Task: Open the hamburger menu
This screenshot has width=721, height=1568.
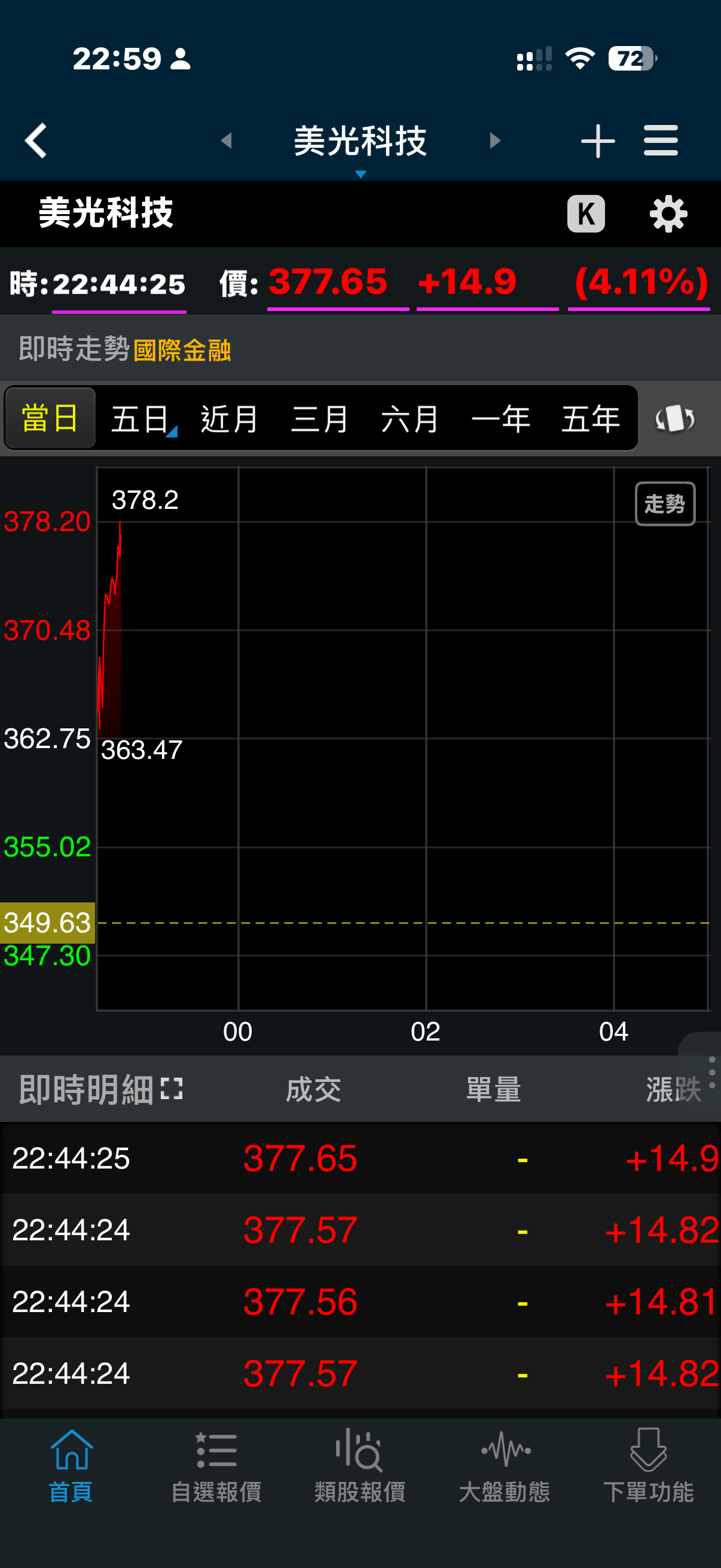Action: click(661, 141)
